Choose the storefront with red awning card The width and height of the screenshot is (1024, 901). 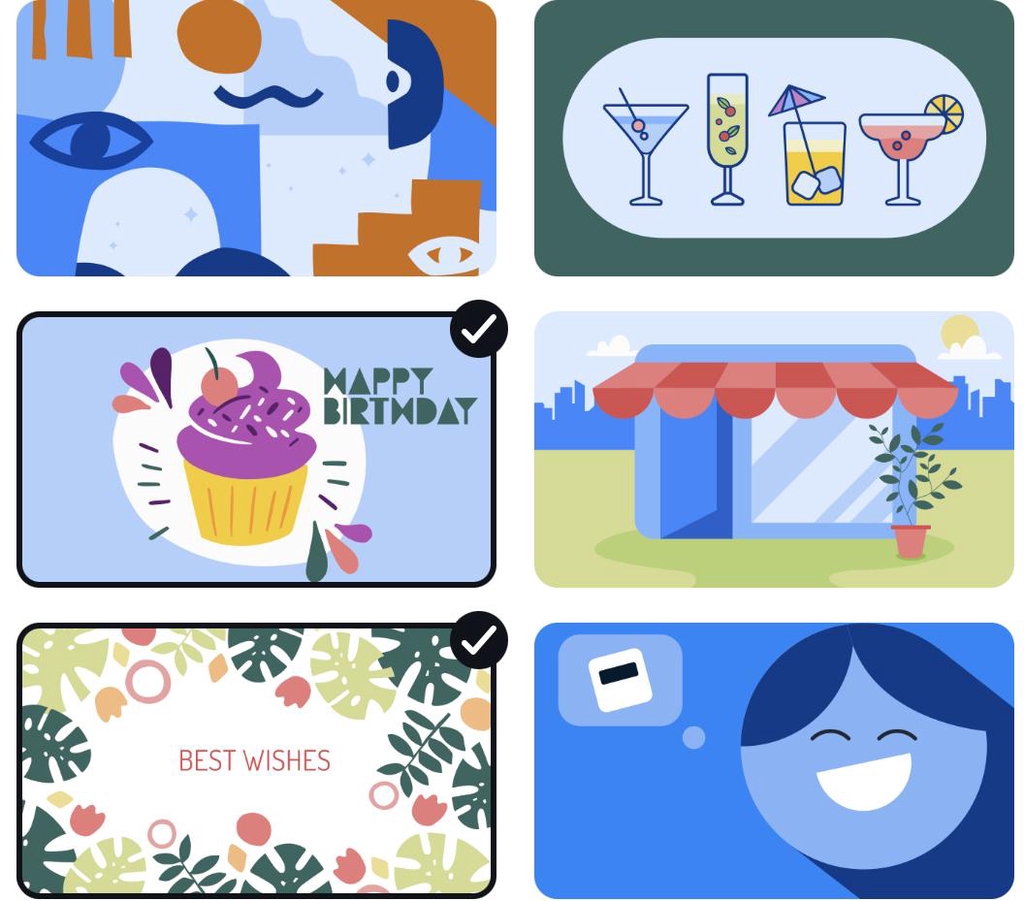tap(774, 449)
